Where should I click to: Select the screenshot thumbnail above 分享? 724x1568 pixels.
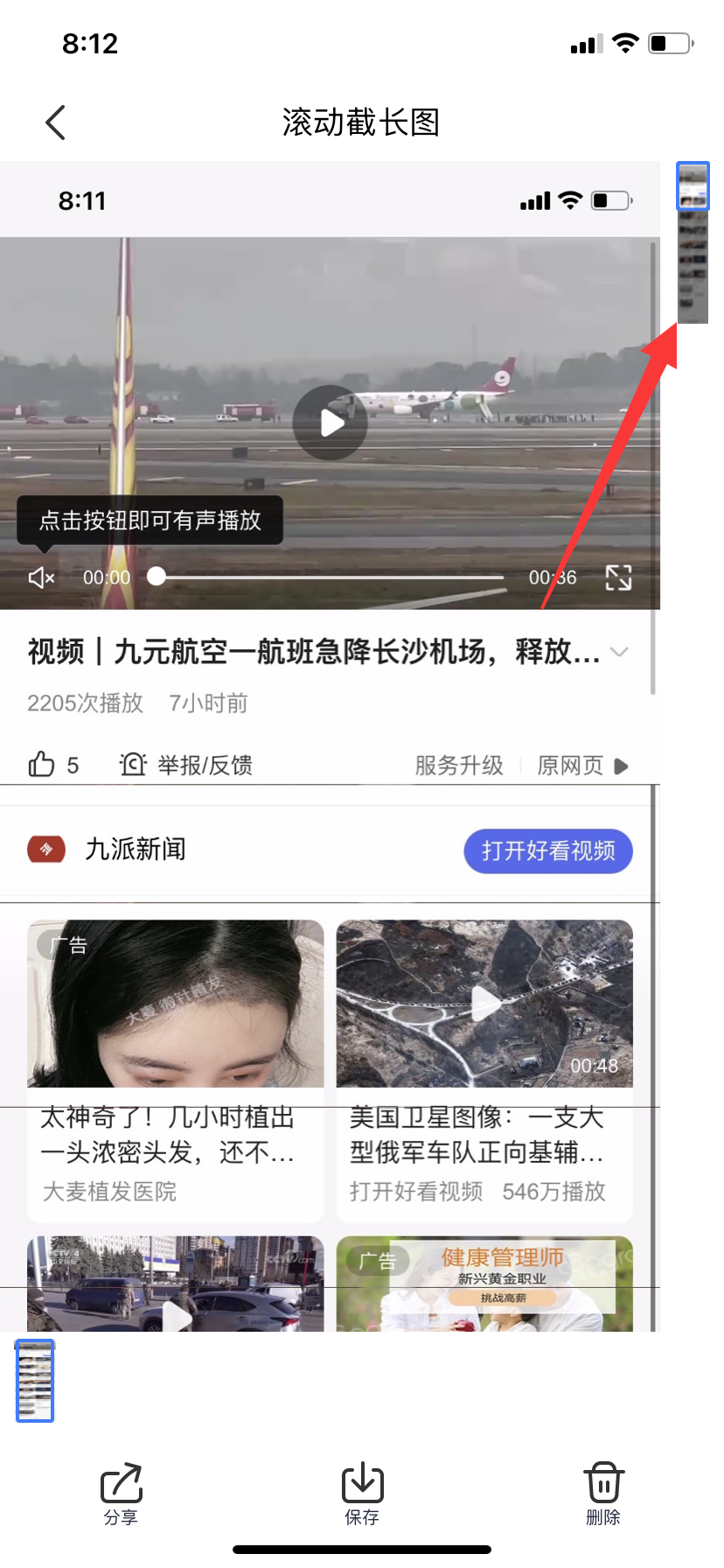coord(35,1380)
